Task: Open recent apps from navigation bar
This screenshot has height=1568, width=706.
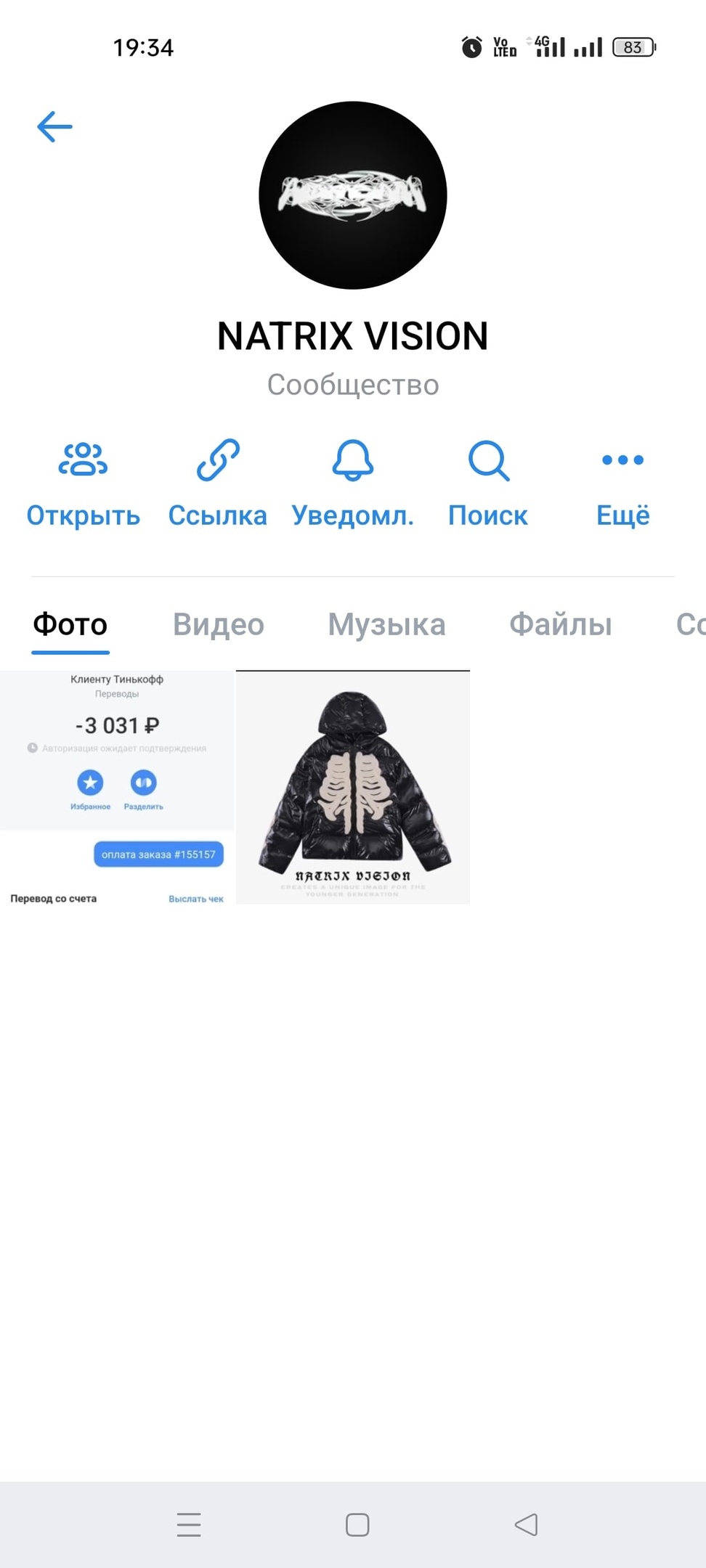Action: point(189,1524)
